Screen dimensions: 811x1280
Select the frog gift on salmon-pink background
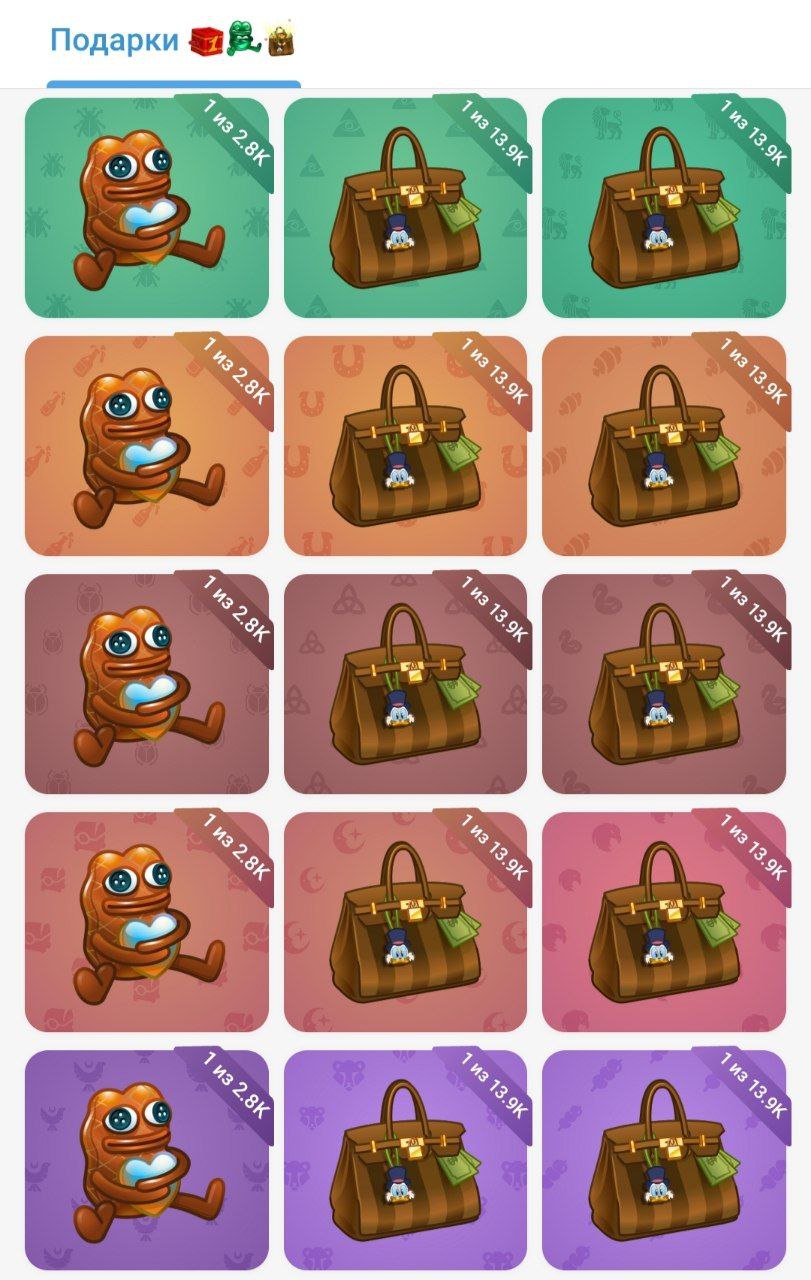(x=146, y=922)
